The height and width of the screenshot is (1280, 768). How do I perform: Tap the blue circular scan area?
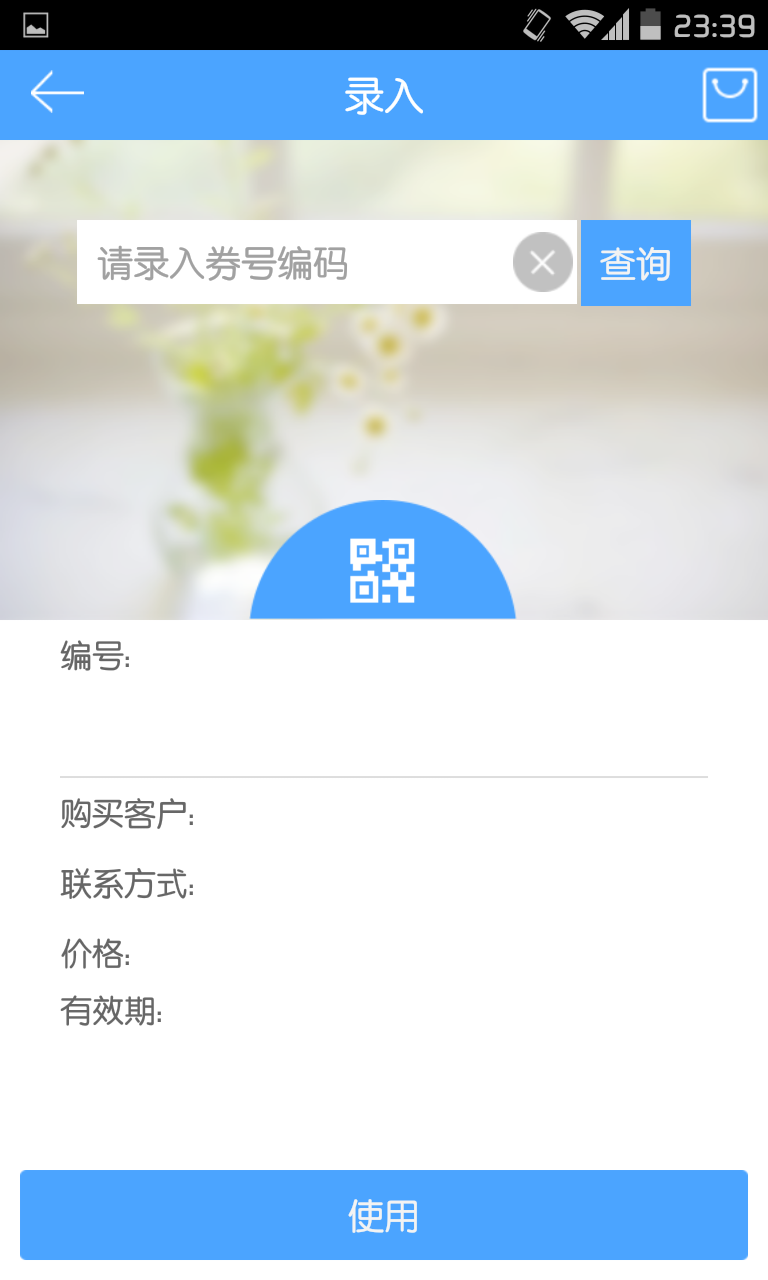pyautogui.click(x=383, y=570)
